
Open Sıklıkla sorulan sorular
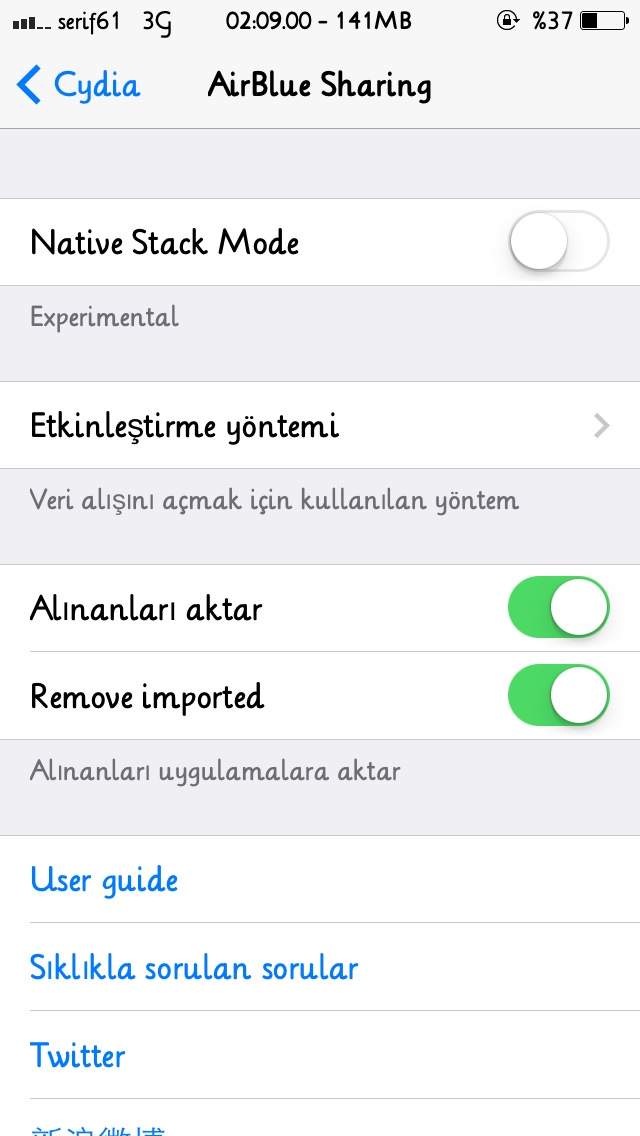click(320, 967)
